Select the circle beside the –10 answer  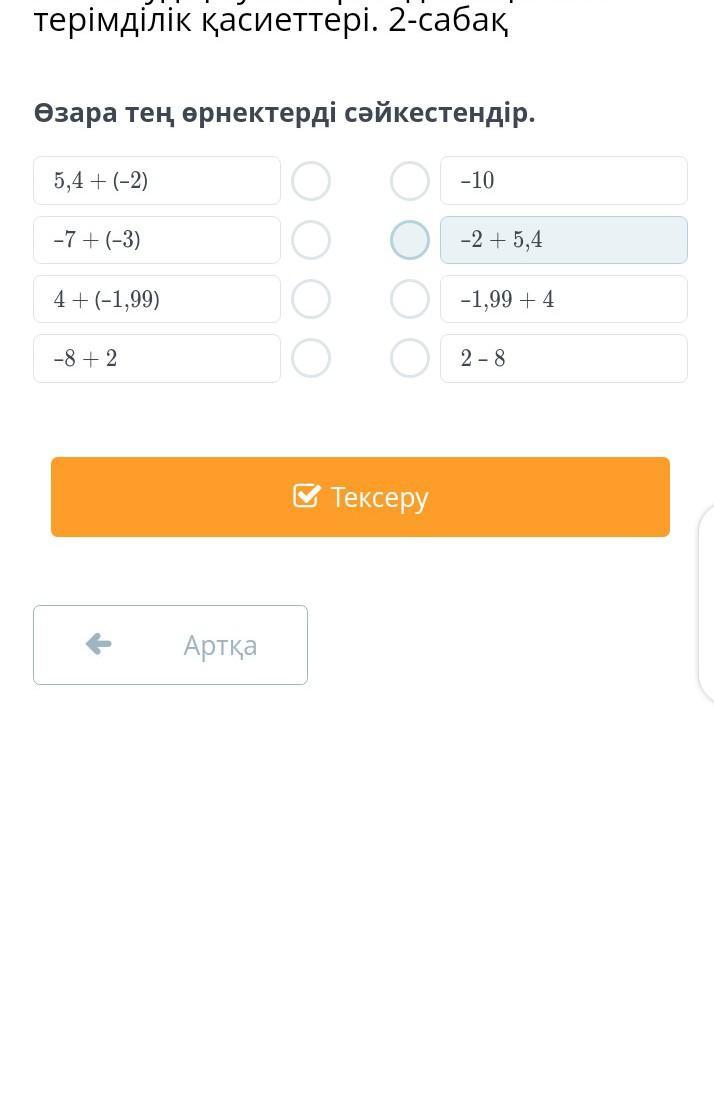410,181
